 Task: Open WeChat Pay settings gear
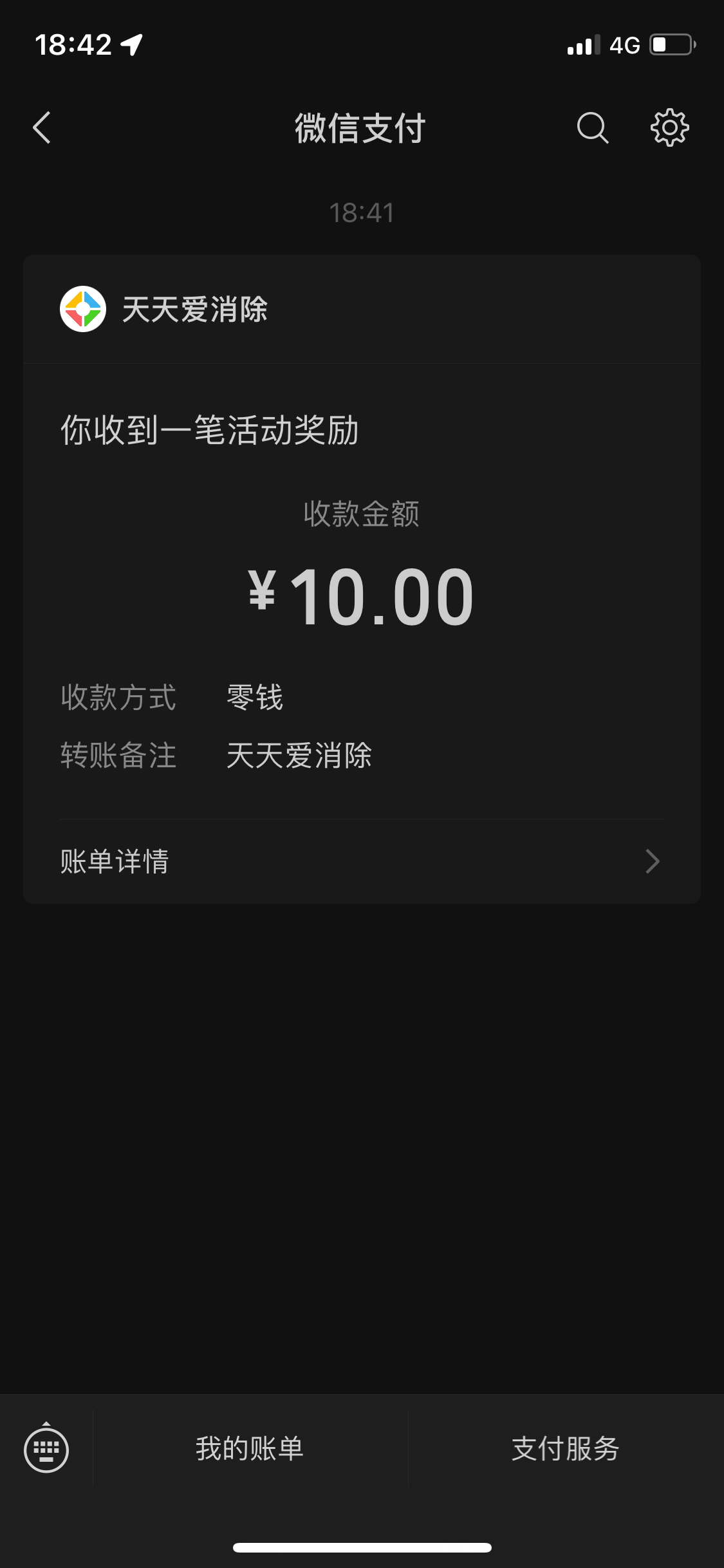(x=669, y=127)
